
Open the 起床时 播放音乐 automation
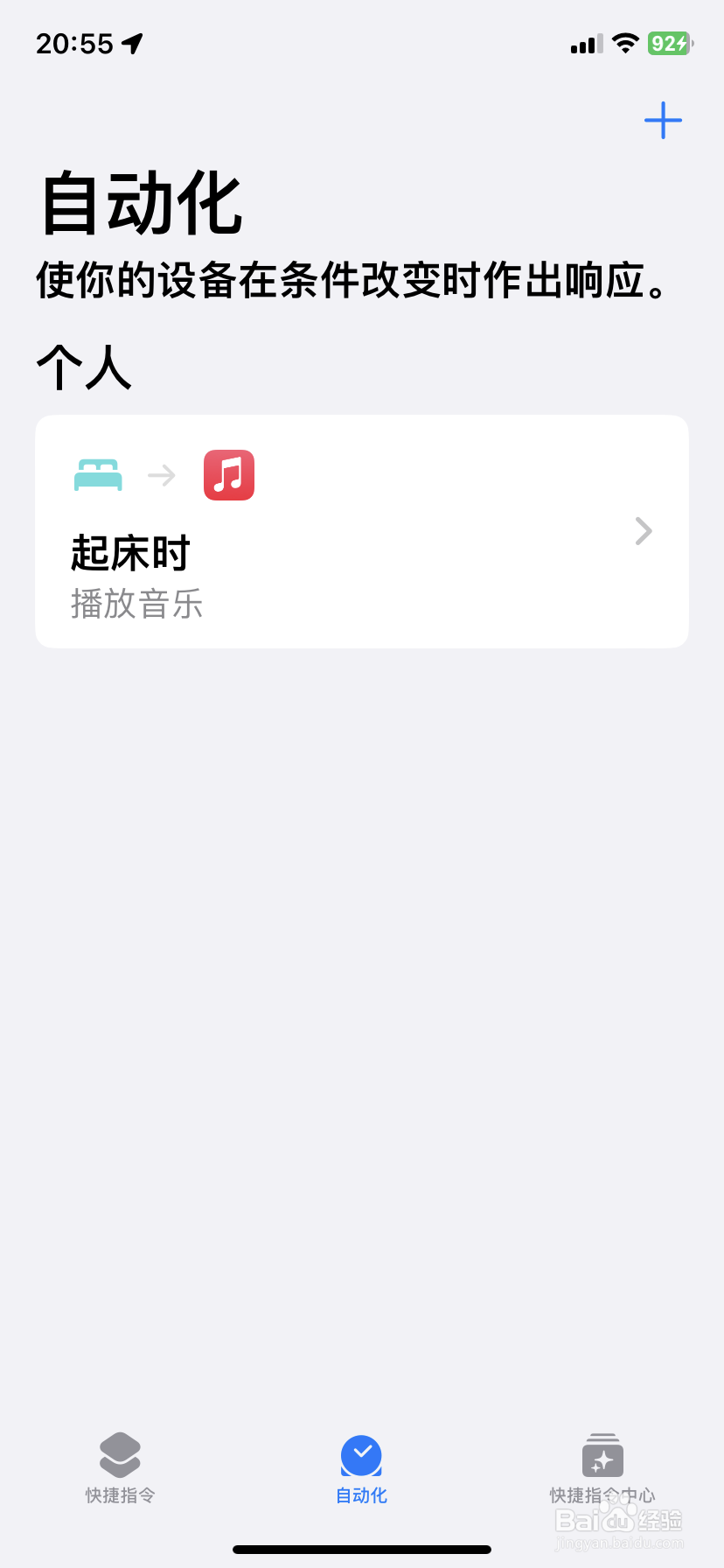362,531
